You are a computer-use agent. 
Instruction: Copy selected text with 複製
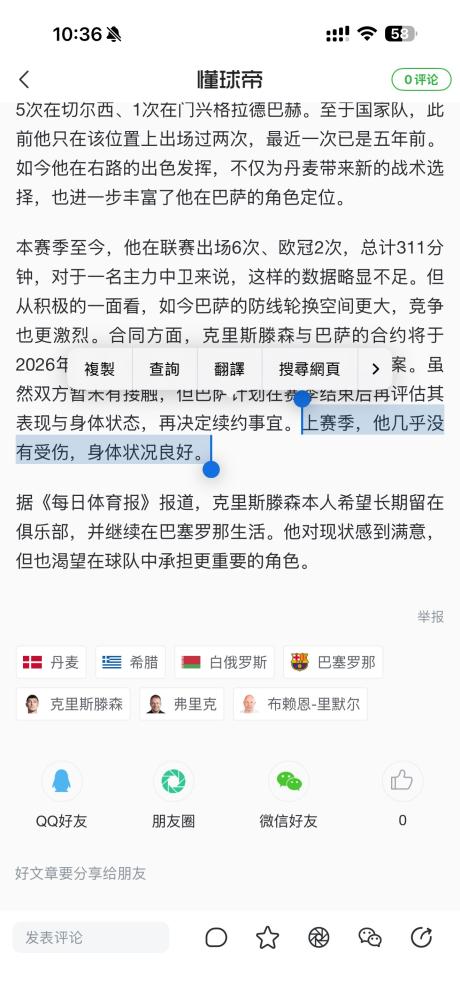[x=99, y=369]
